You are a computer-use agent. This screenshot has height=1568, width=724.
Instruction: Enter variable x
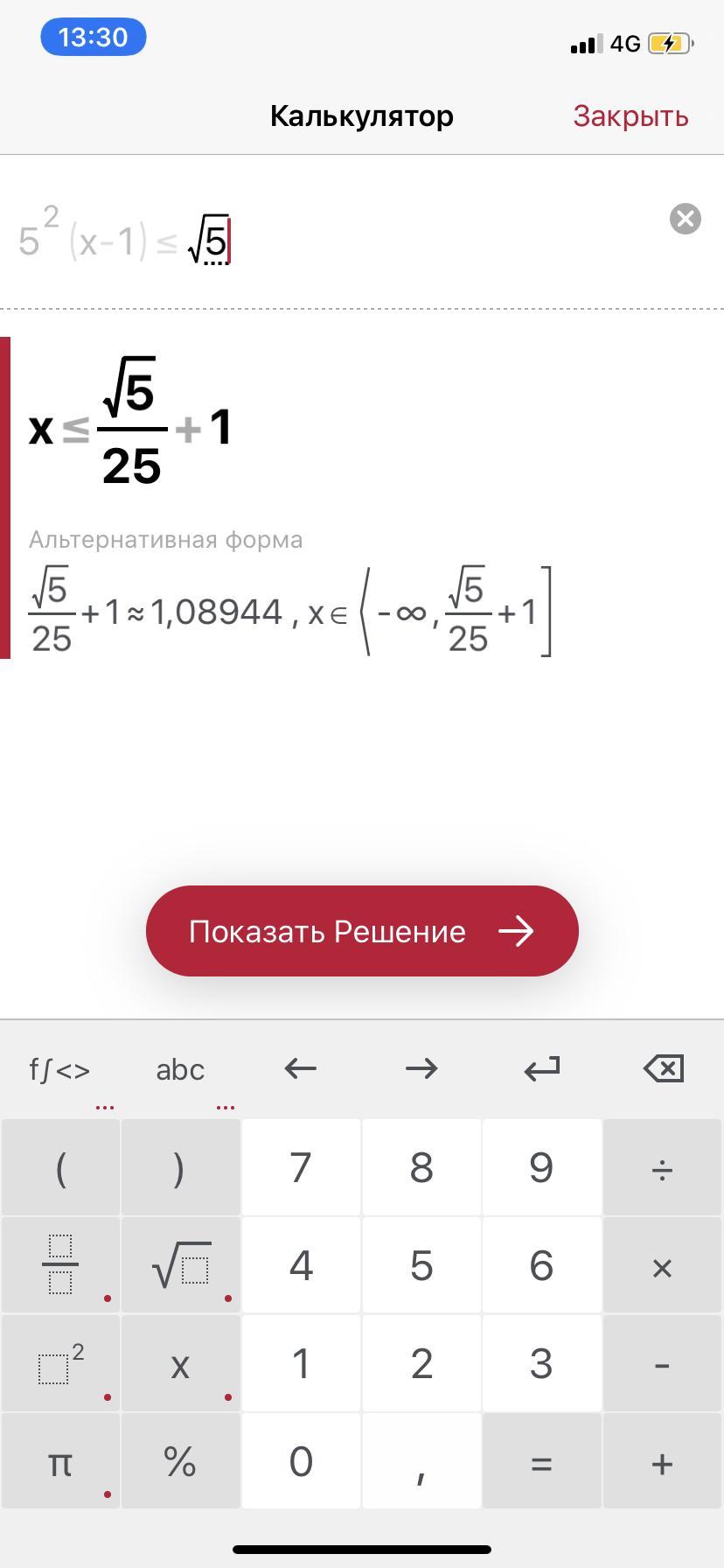(180, 1363)
